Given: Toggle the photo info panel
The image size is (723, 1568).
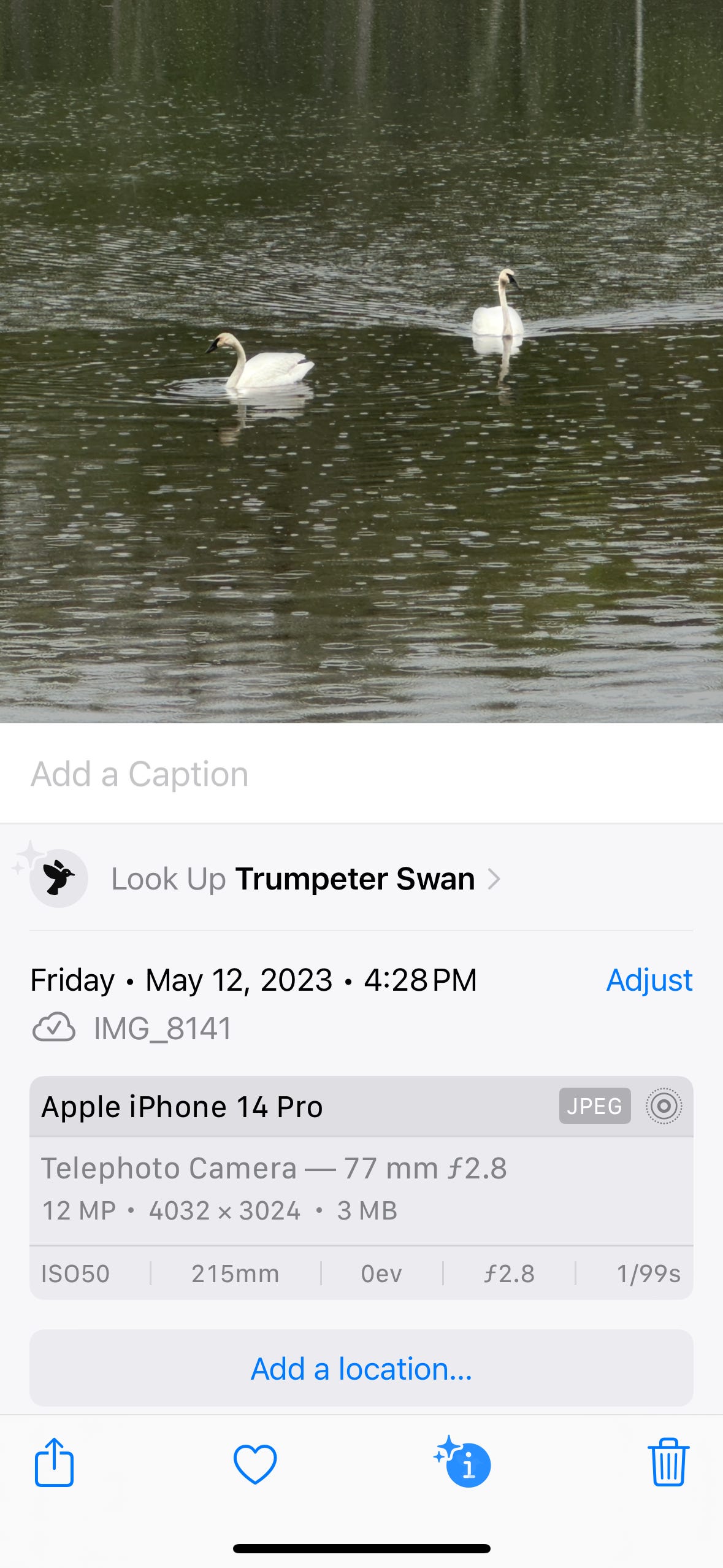Looking at the screenshot, I should point(462,1462).
